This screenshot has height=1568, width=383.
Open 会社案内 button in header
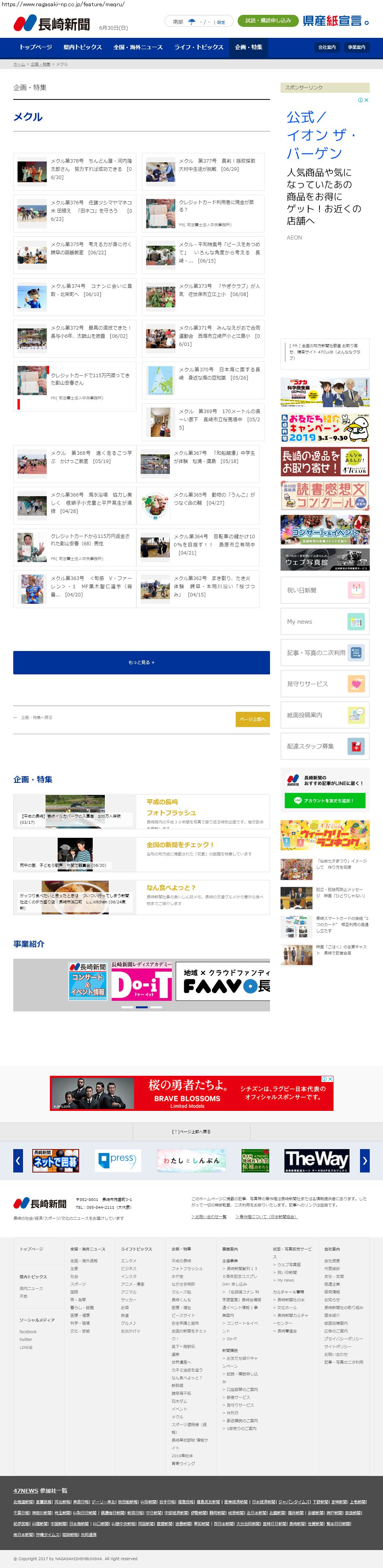[327, 48]
